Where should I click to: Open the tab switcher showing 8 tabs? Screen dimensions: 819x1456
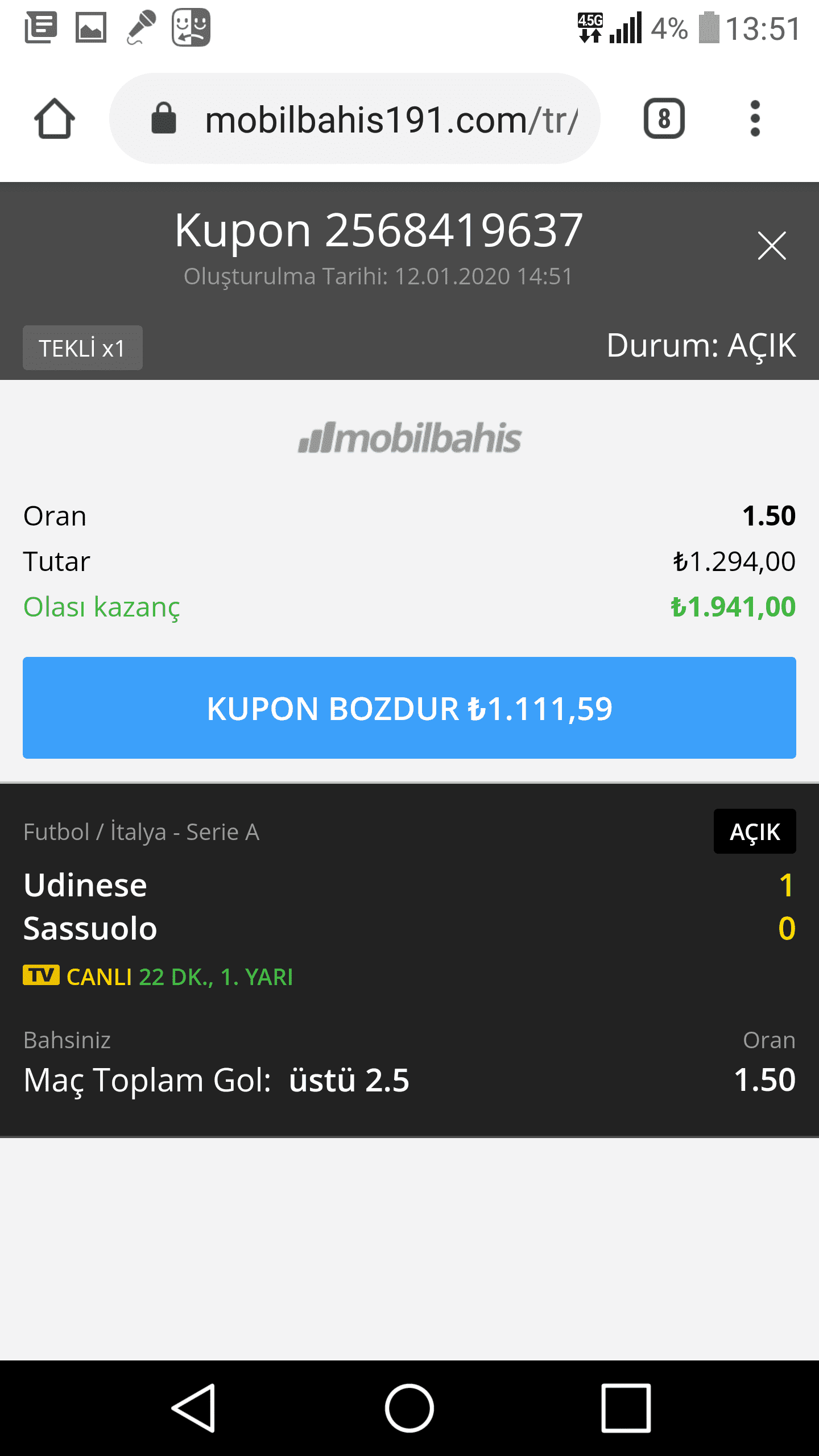(664, 118)
